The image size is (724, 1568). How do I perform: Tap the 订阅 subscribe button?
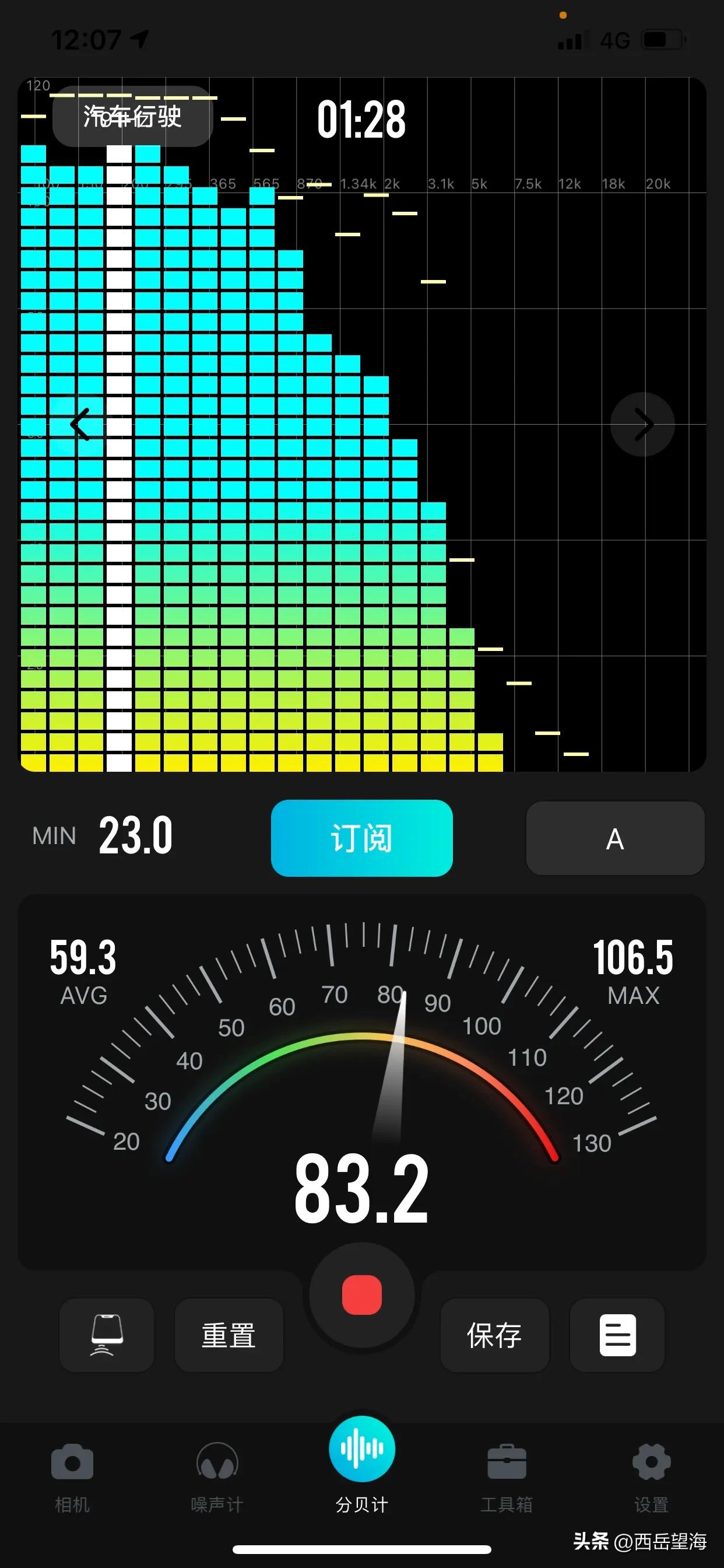pyautogui.click(x=361, y=838)
